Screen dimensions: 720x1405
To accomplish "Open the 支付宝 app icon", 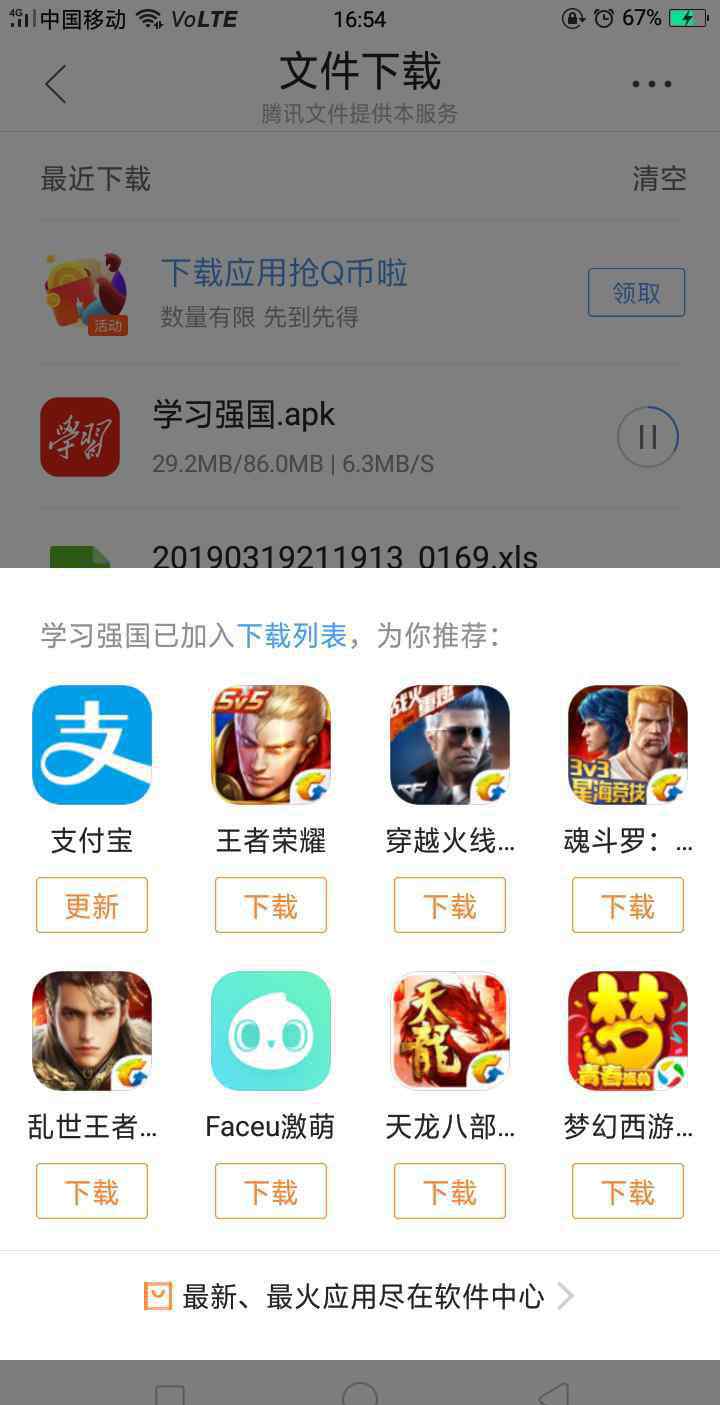I will 92,745.
